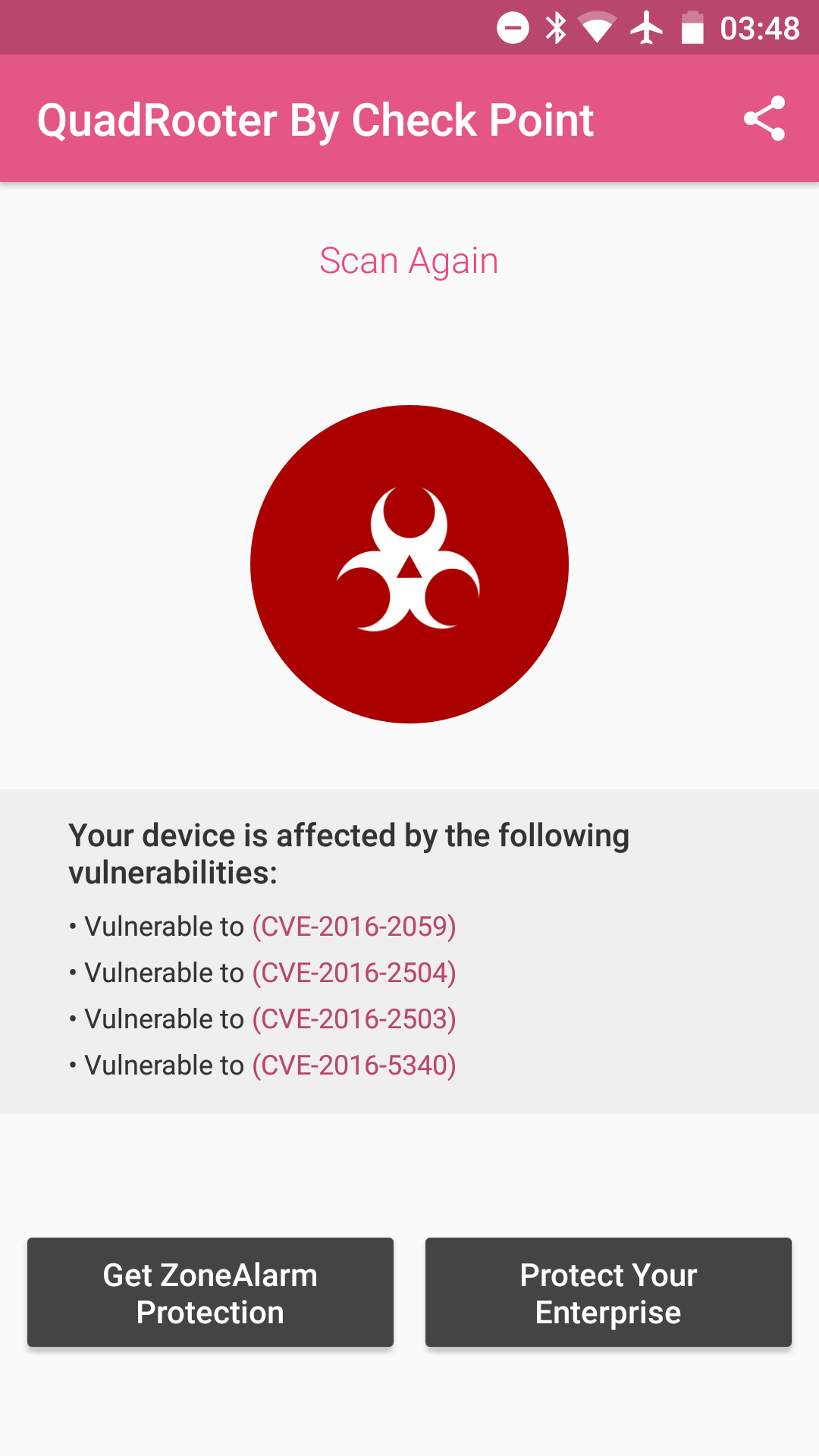Get ZoneAlarm Protection

coord(210,1293)
